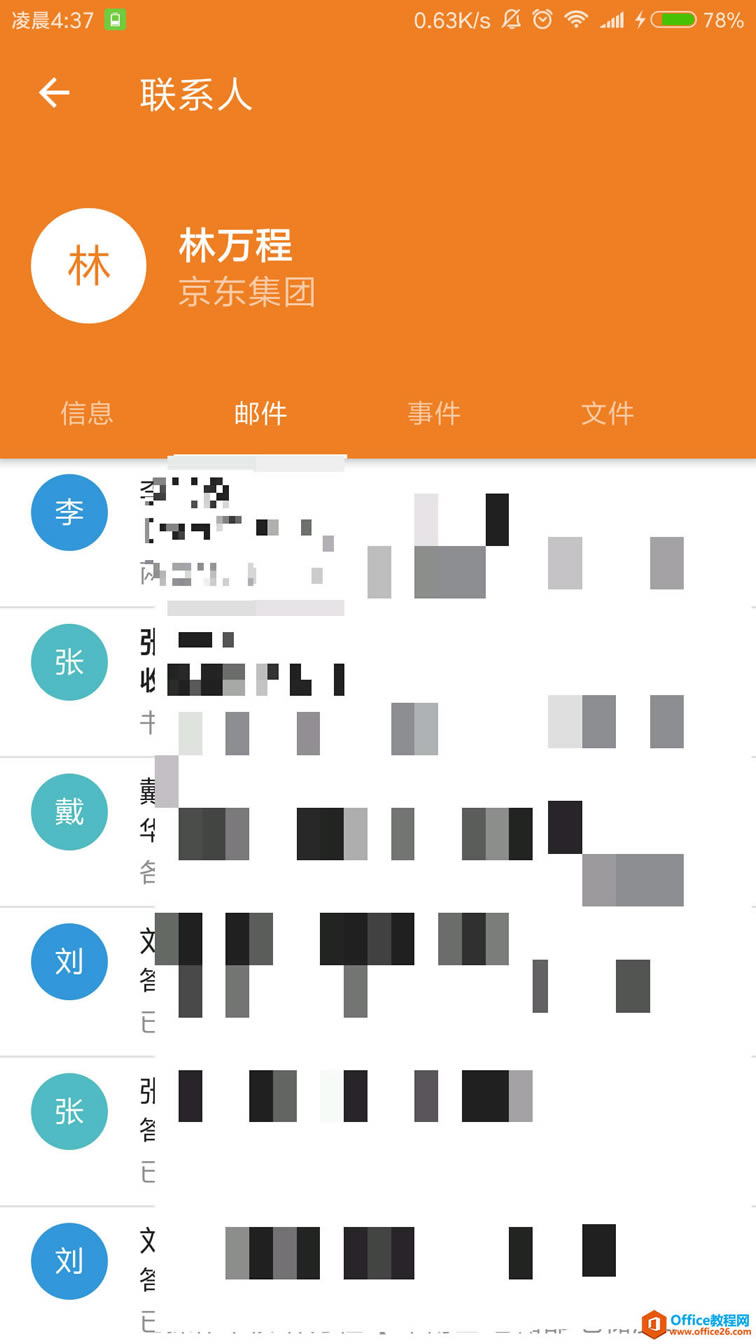756x1344 pixels.
Task: Tap the 林 contact avatar
Action: (89, 266)
